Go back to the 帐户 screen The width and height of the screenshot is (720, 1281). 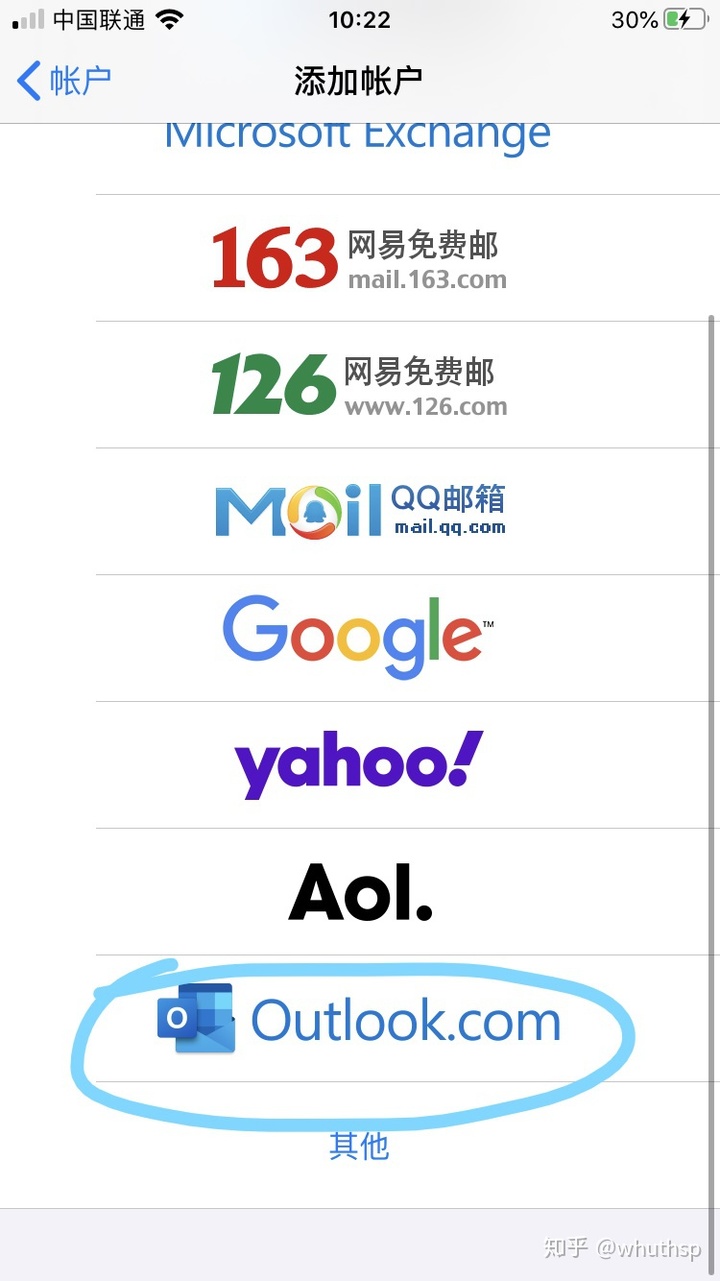tap(64, 80)
